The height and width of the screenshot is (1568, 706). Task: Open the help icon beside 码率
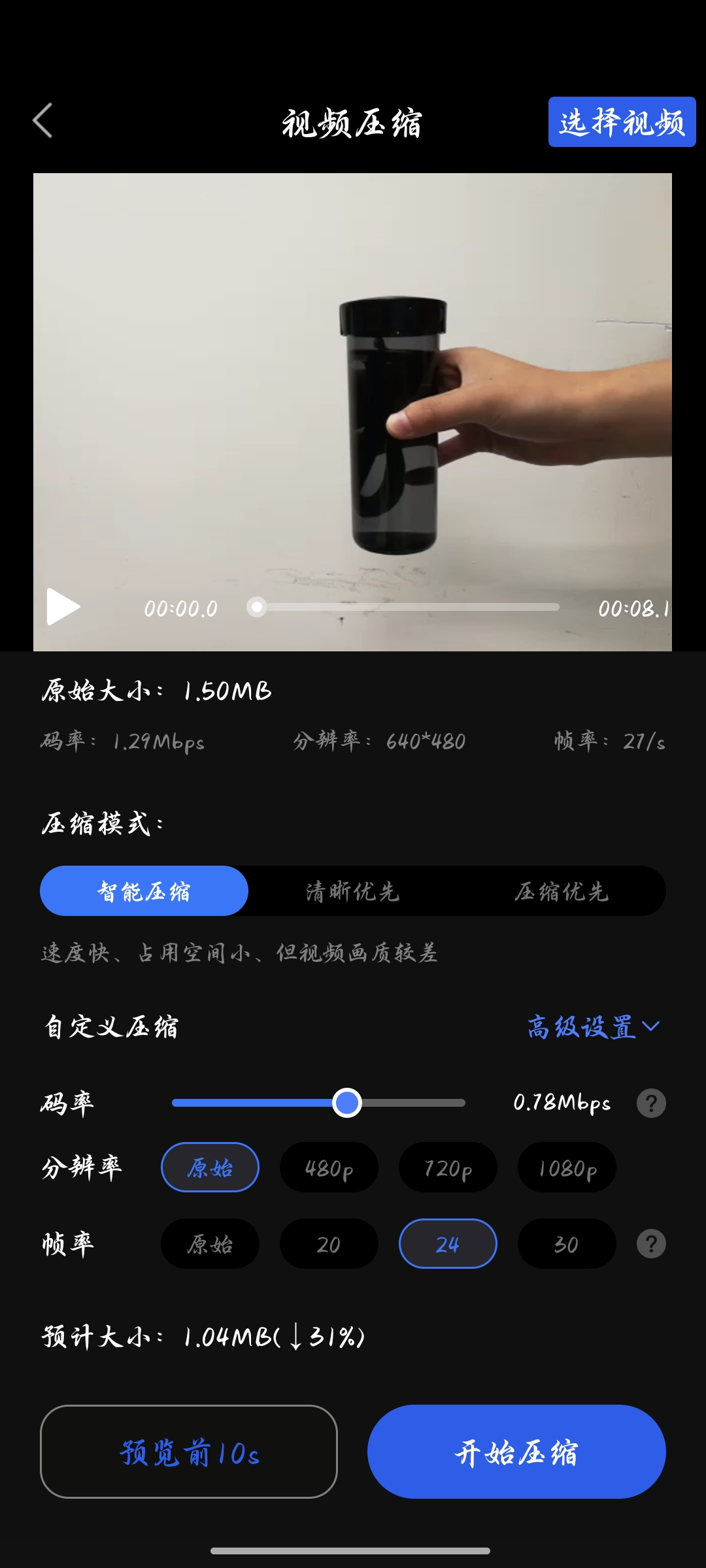click(651, 1103)
